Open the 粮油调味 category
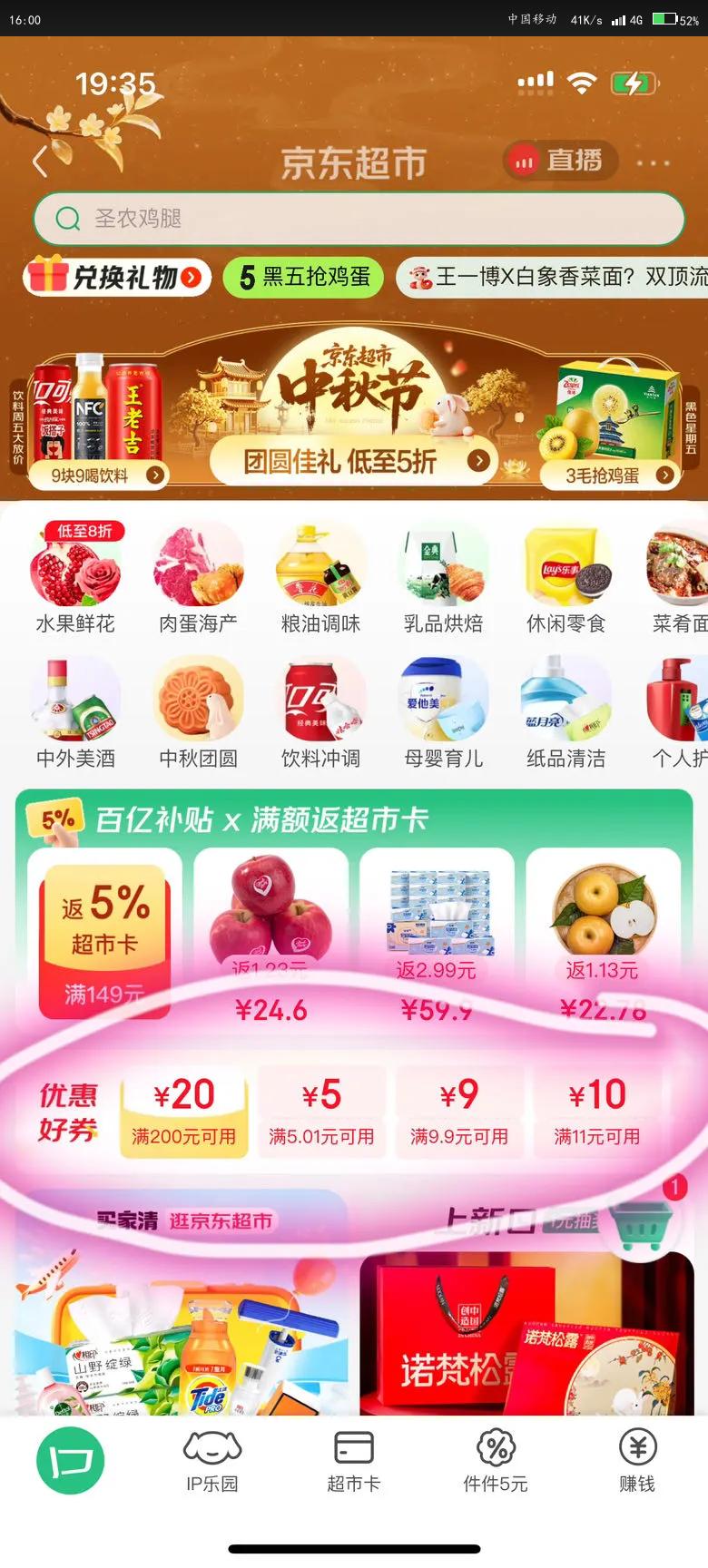 320,578
